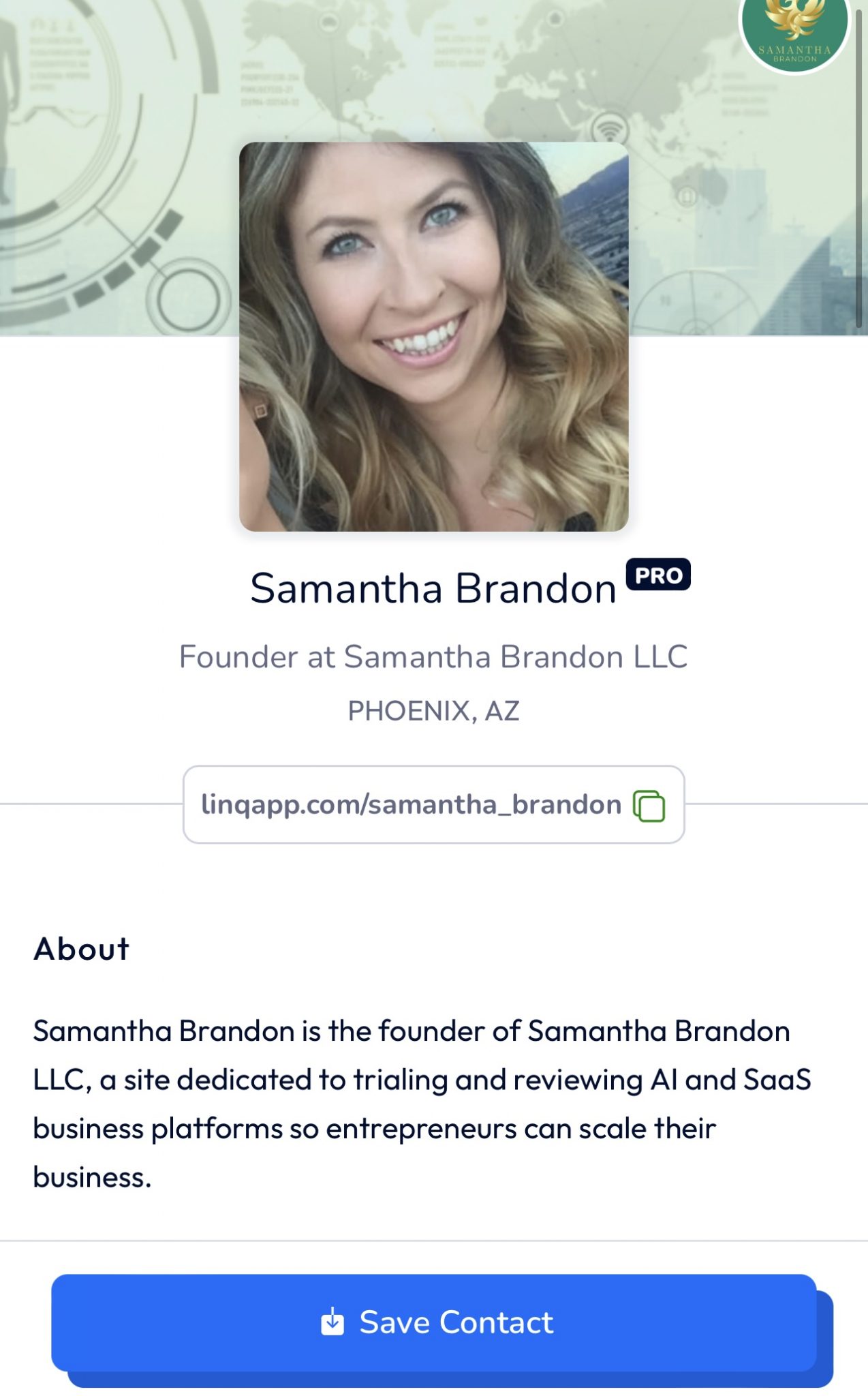The image size is (868, 1396).
Task: Click the URL pill container
Action: 434,806
